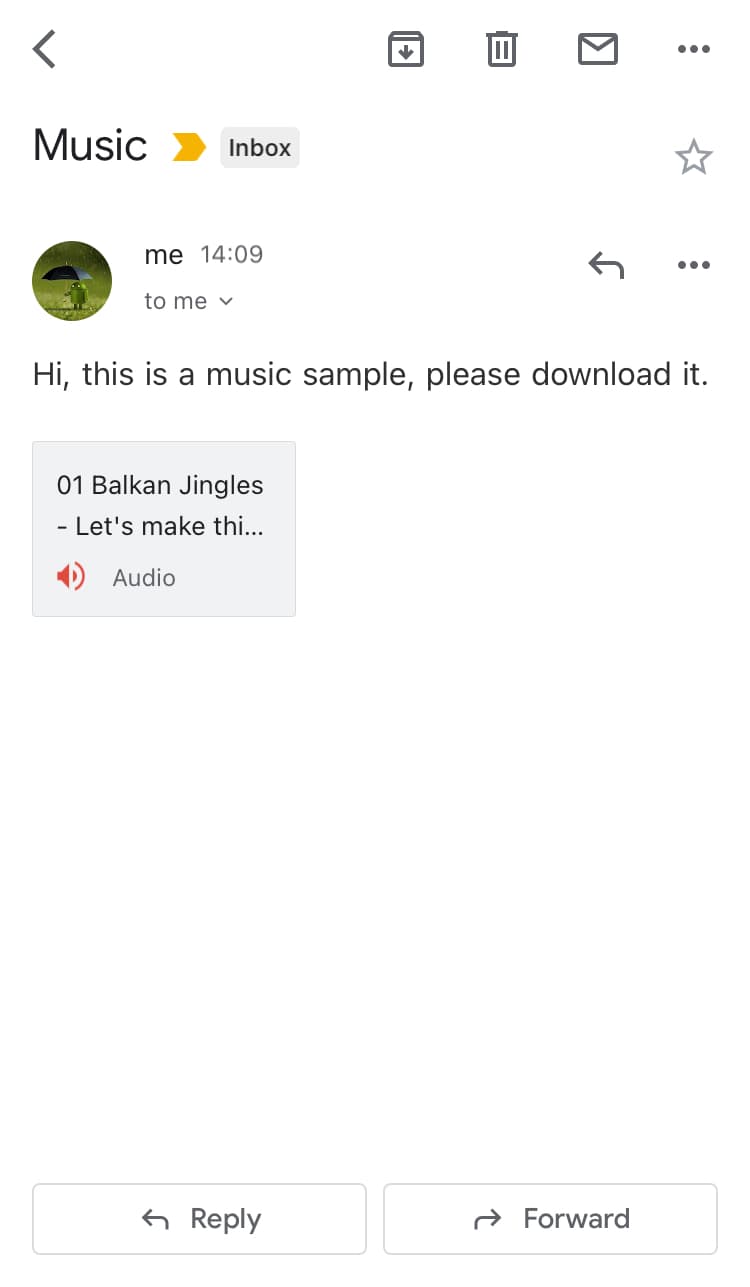Tap the back navigation arrow

[x=43, y=48]
